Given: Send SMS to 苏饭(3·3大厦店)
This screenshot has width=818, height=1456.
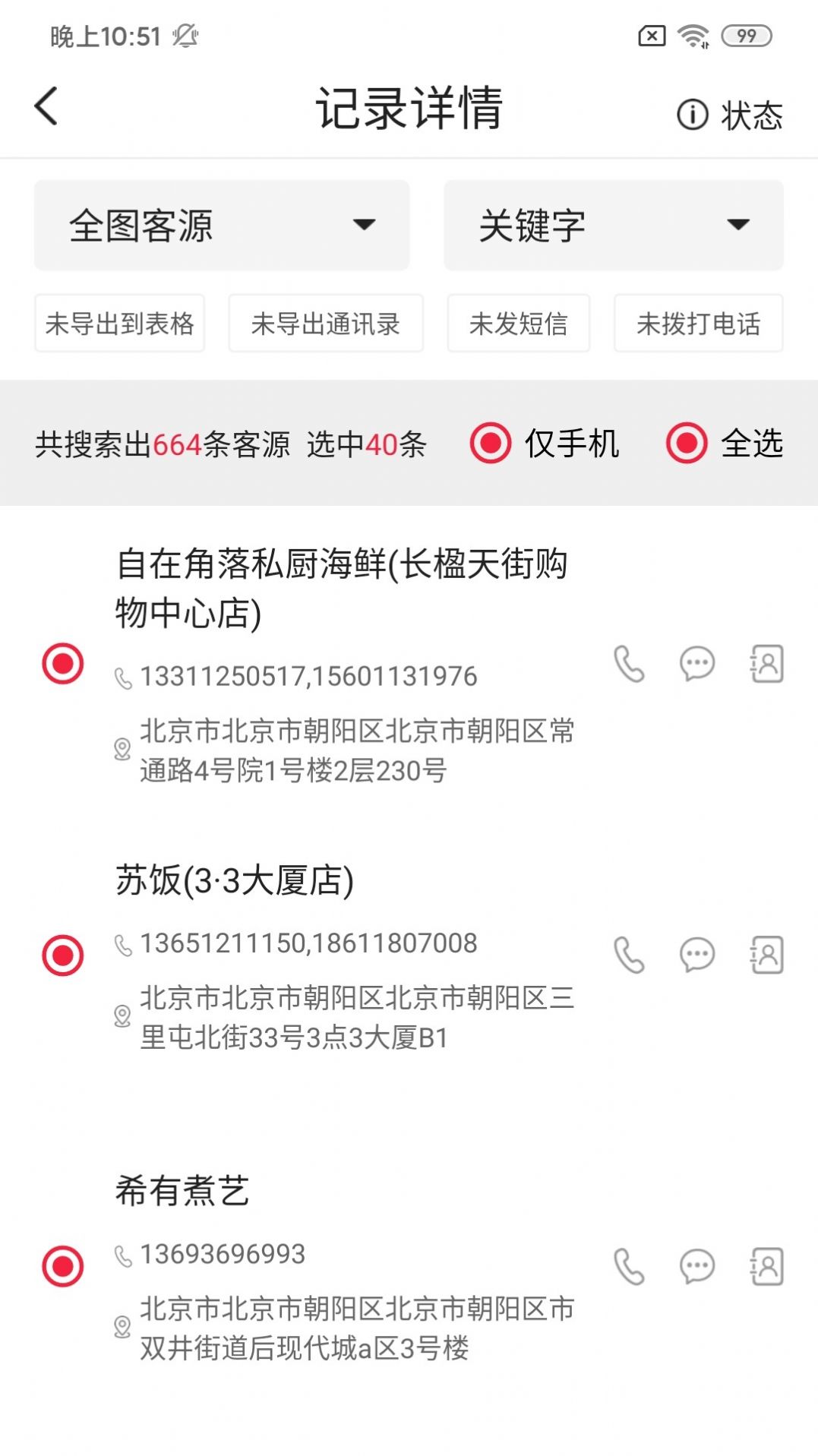Looking at the screenshot, I should (x=696, y=955).
